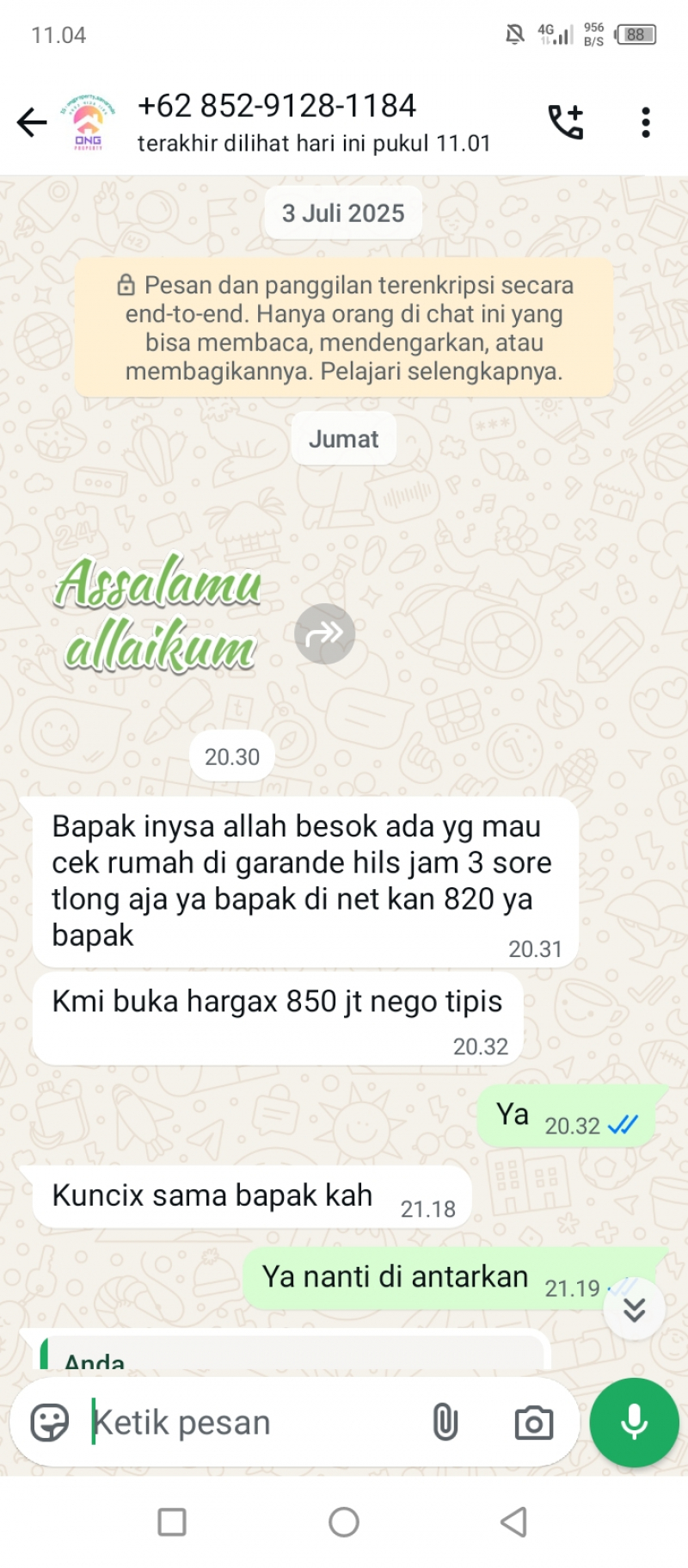Tap the green microphone to record voice note
Viewport: 688px width, 1568px height.
click(634, 1421)
